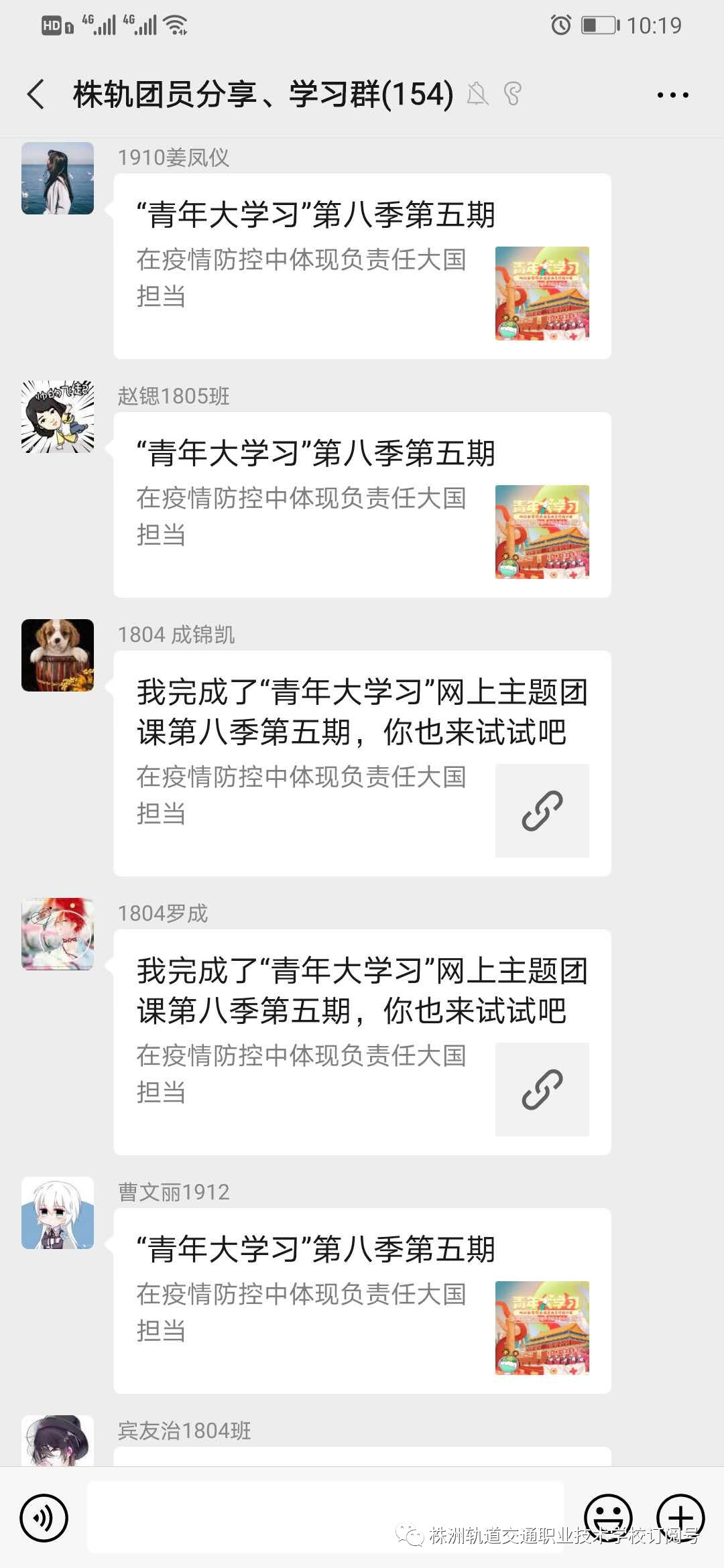
Task: Open the emoji sticker panel
Action: tap(608, 1516)
